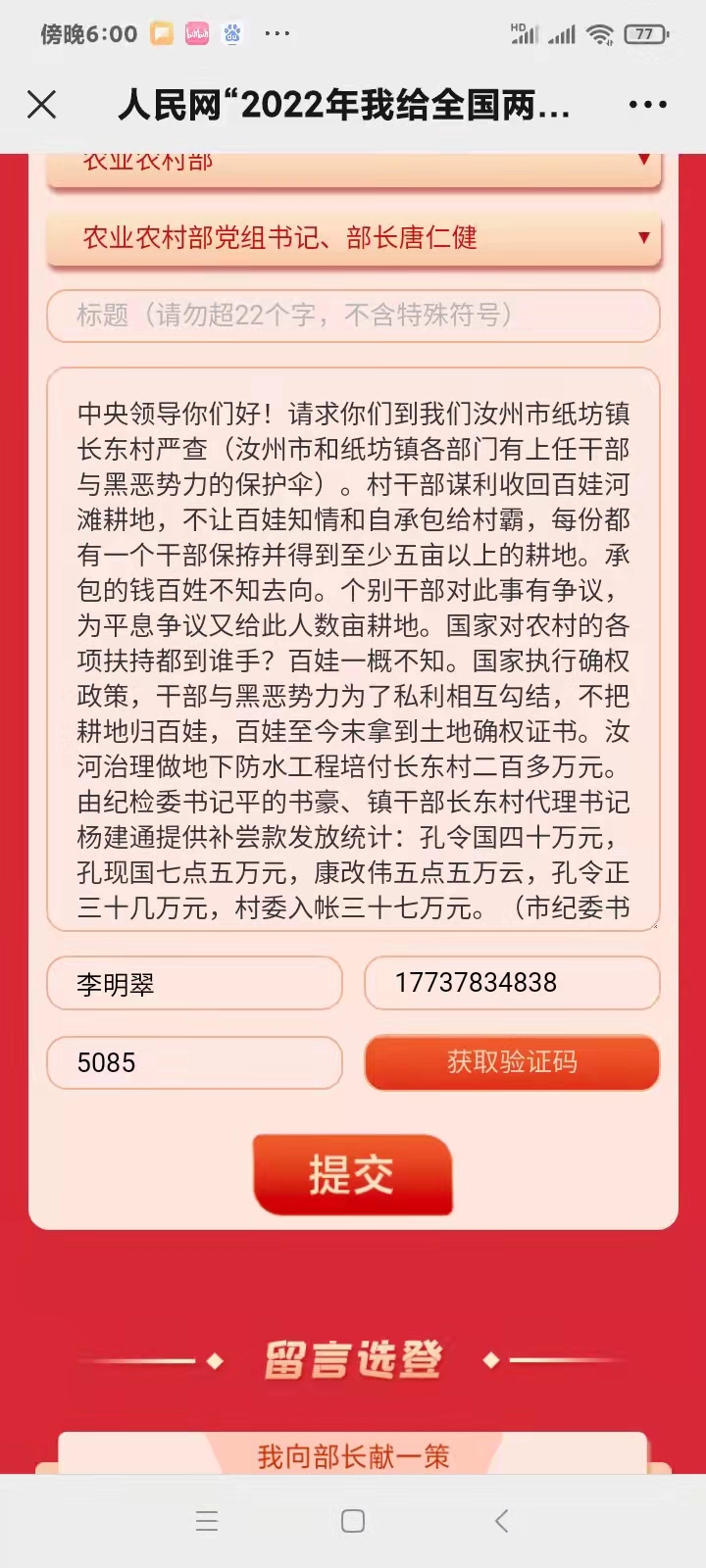706x1568 pixels.
Task: Open the 我向部长献一策 card
Action: tap(353, 1454)
